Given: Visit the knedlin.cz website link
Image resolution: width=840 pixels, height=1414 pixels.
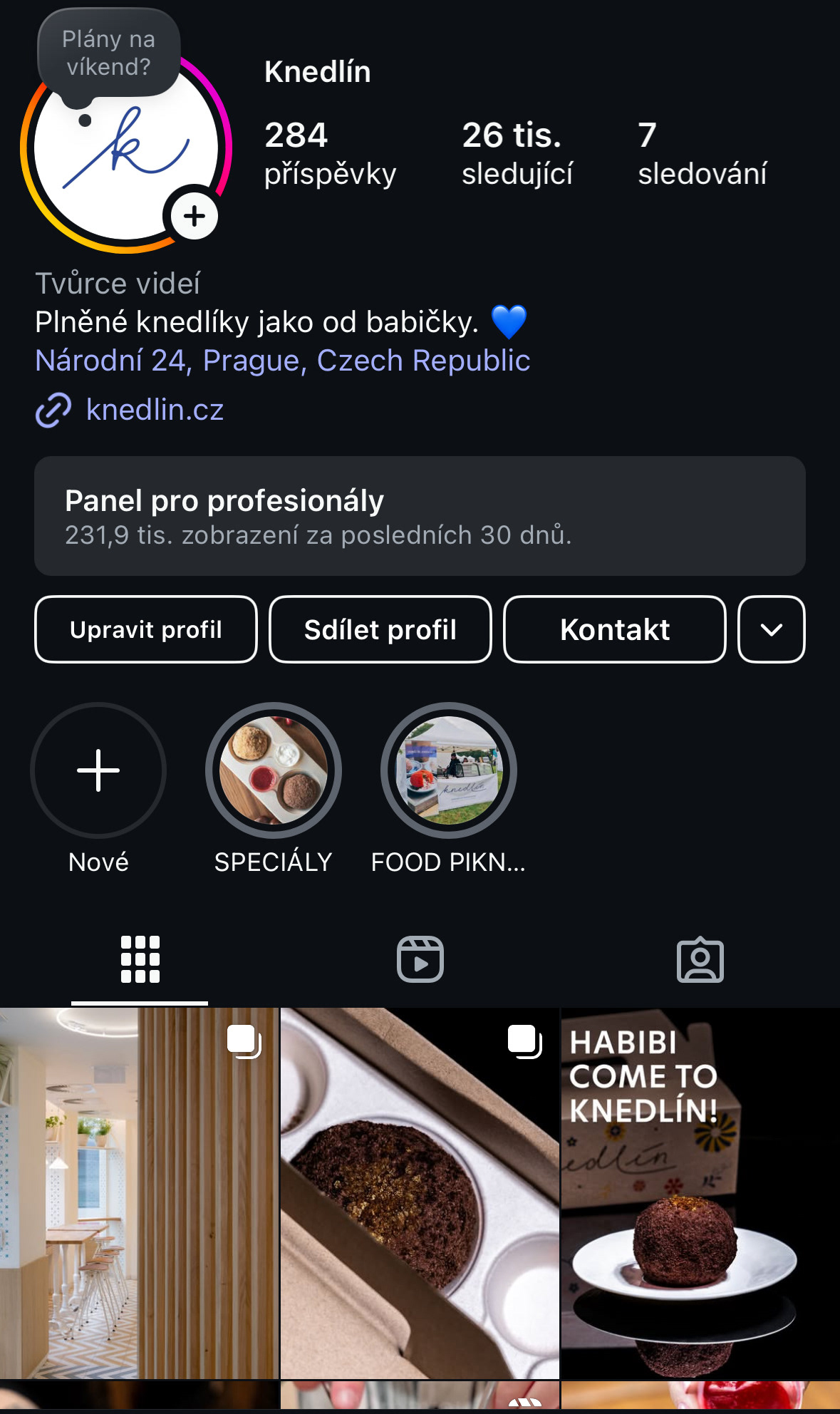Looking at the screenshot, I should (155, 410).
